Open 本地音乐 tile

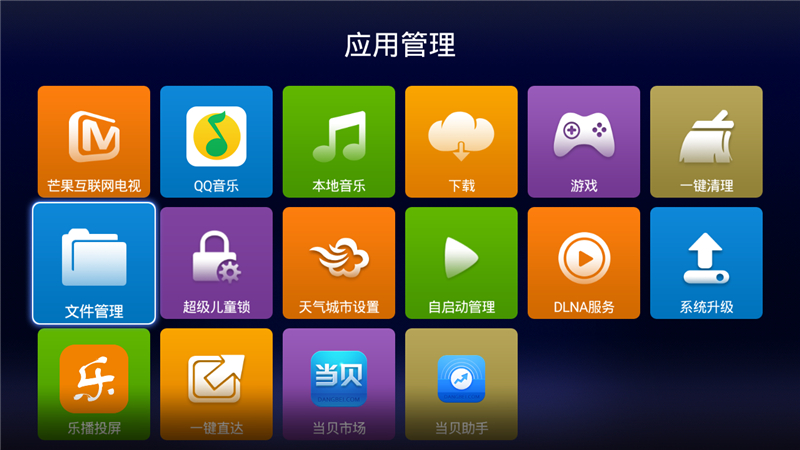339,140
